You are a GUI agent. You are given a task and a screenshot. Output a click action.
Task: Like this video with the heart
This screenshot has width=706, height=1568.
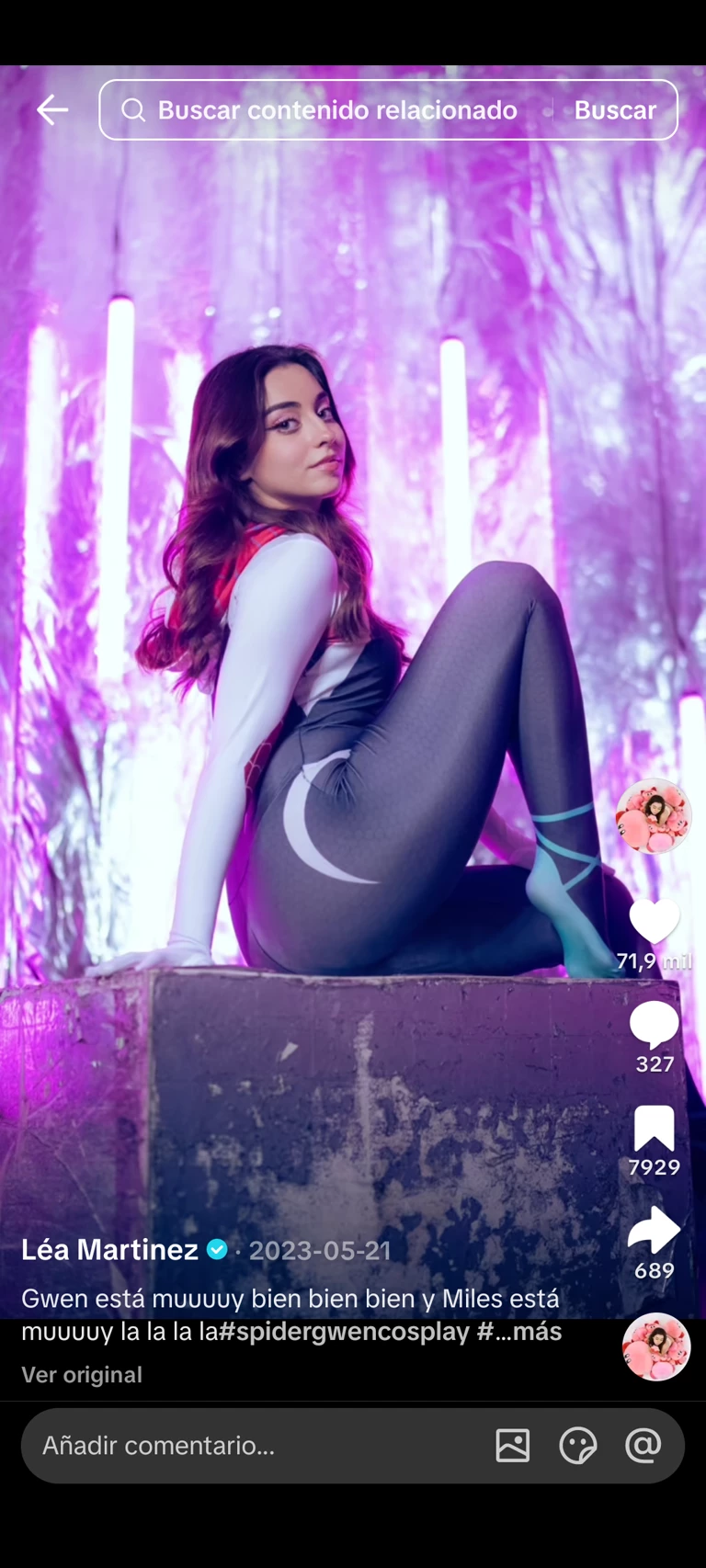click(x=654, y=922)
